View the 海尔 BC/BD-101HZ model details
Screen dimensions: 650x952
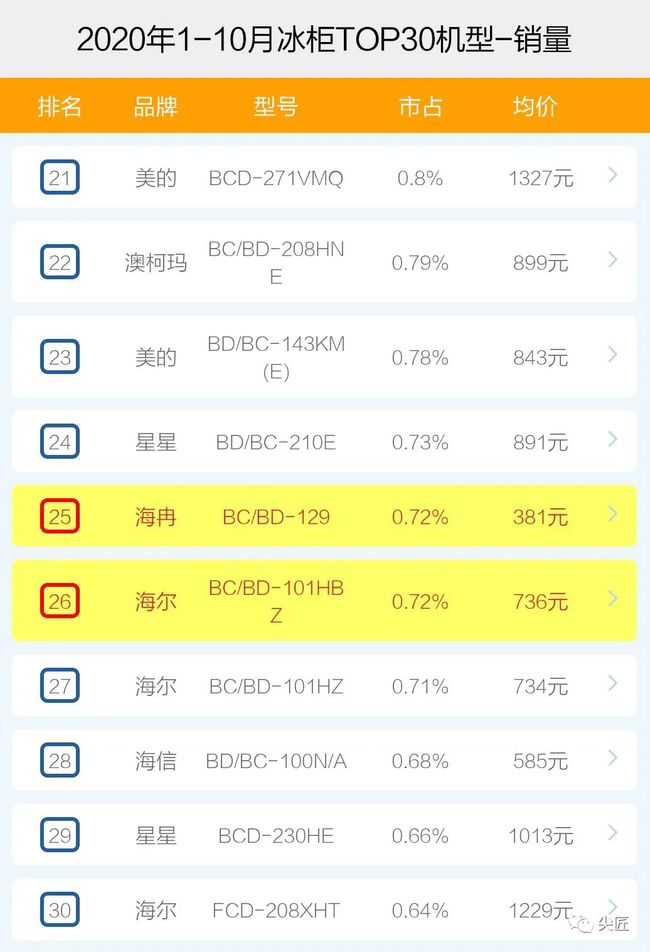click(x=324, y=686)
